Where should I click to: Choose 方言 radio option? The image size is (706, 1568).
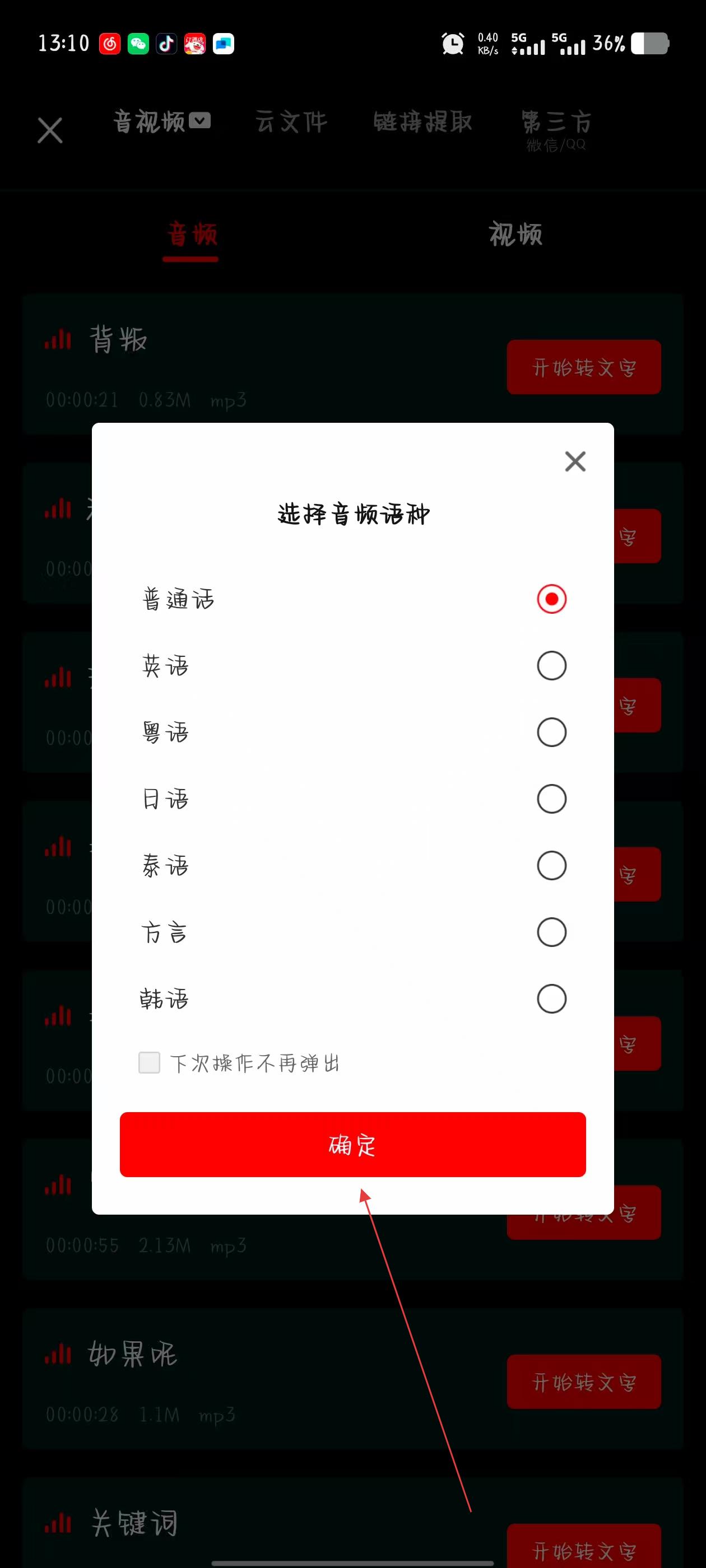point(551,932)
